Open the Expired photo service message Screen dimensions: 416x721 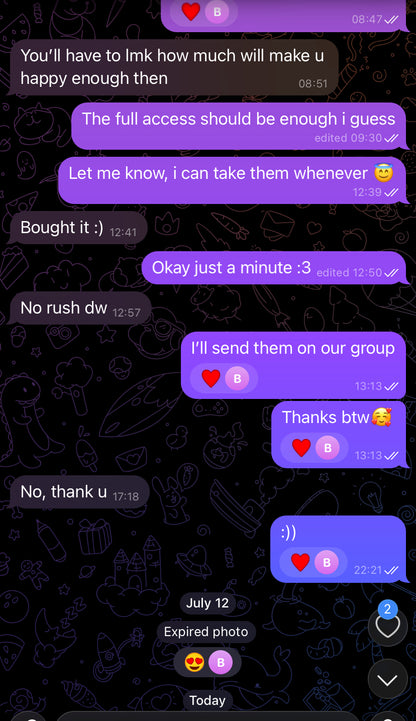206,632
